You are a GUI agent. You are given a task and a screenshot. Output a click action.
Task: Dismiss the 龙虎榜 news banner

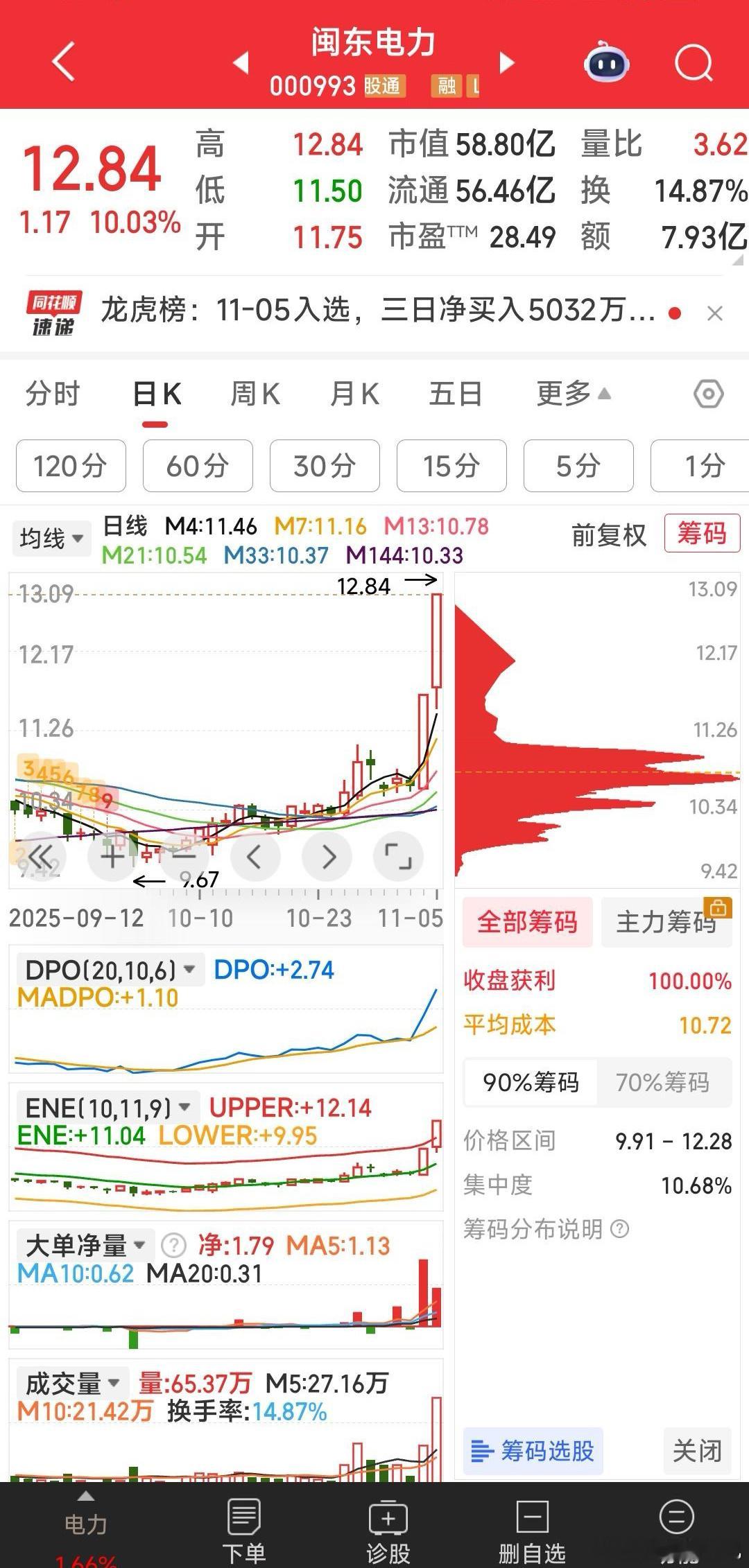pyautogui.click(x=716, y=314)
